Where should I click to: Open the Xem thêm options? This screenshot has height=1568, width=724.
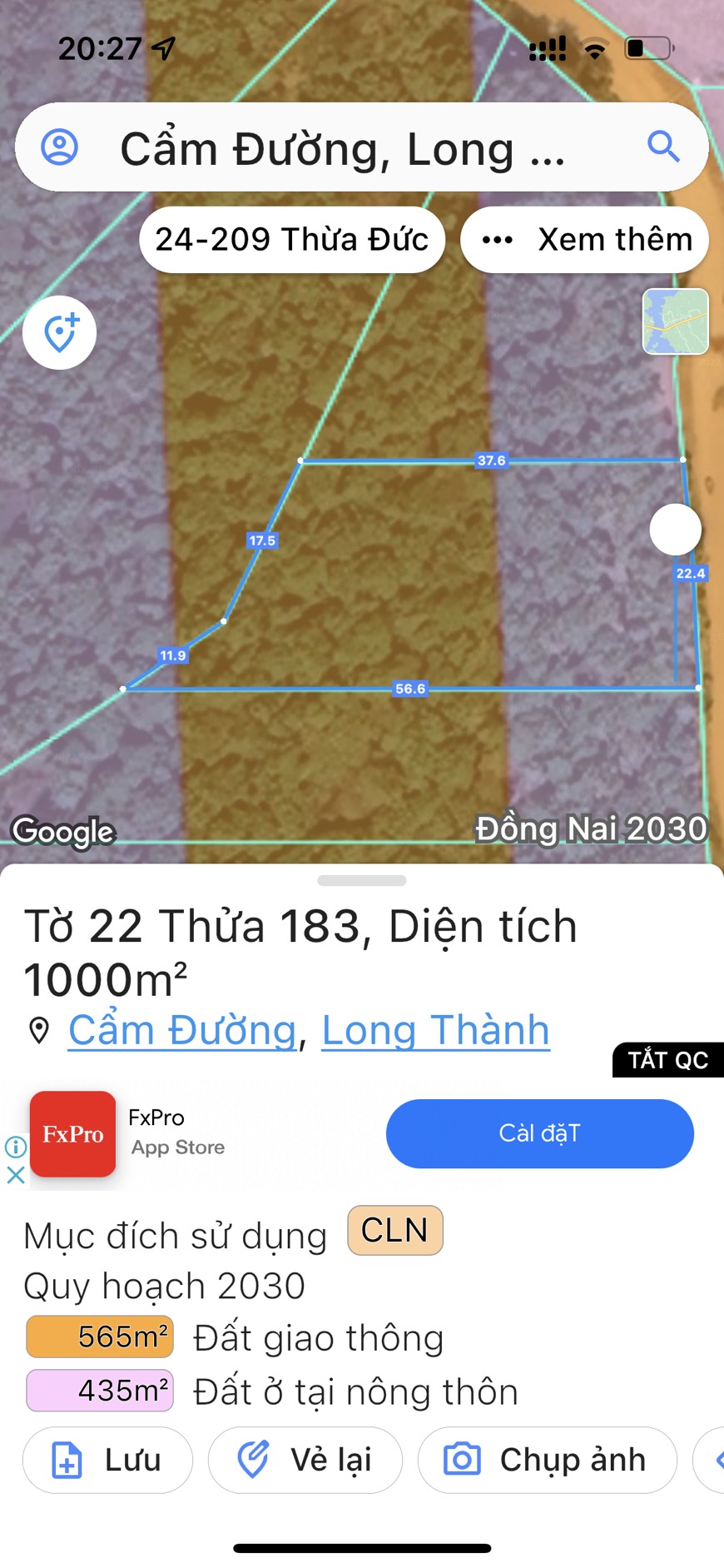point(585,240)
